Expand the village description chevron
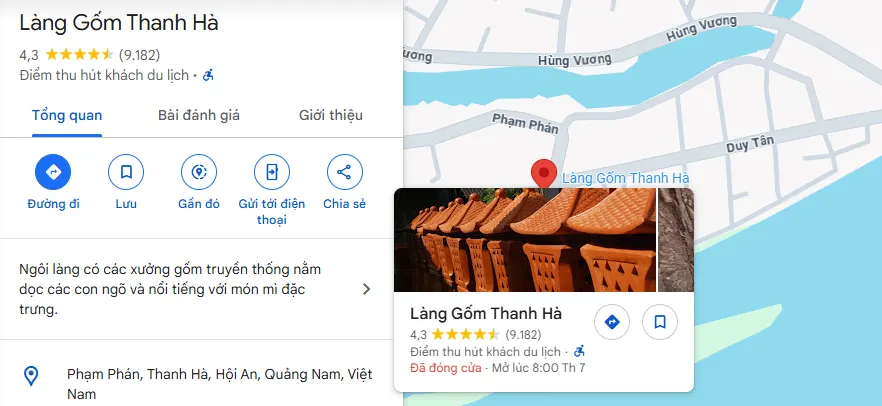 pyautogui.click(x=366, y=289)
